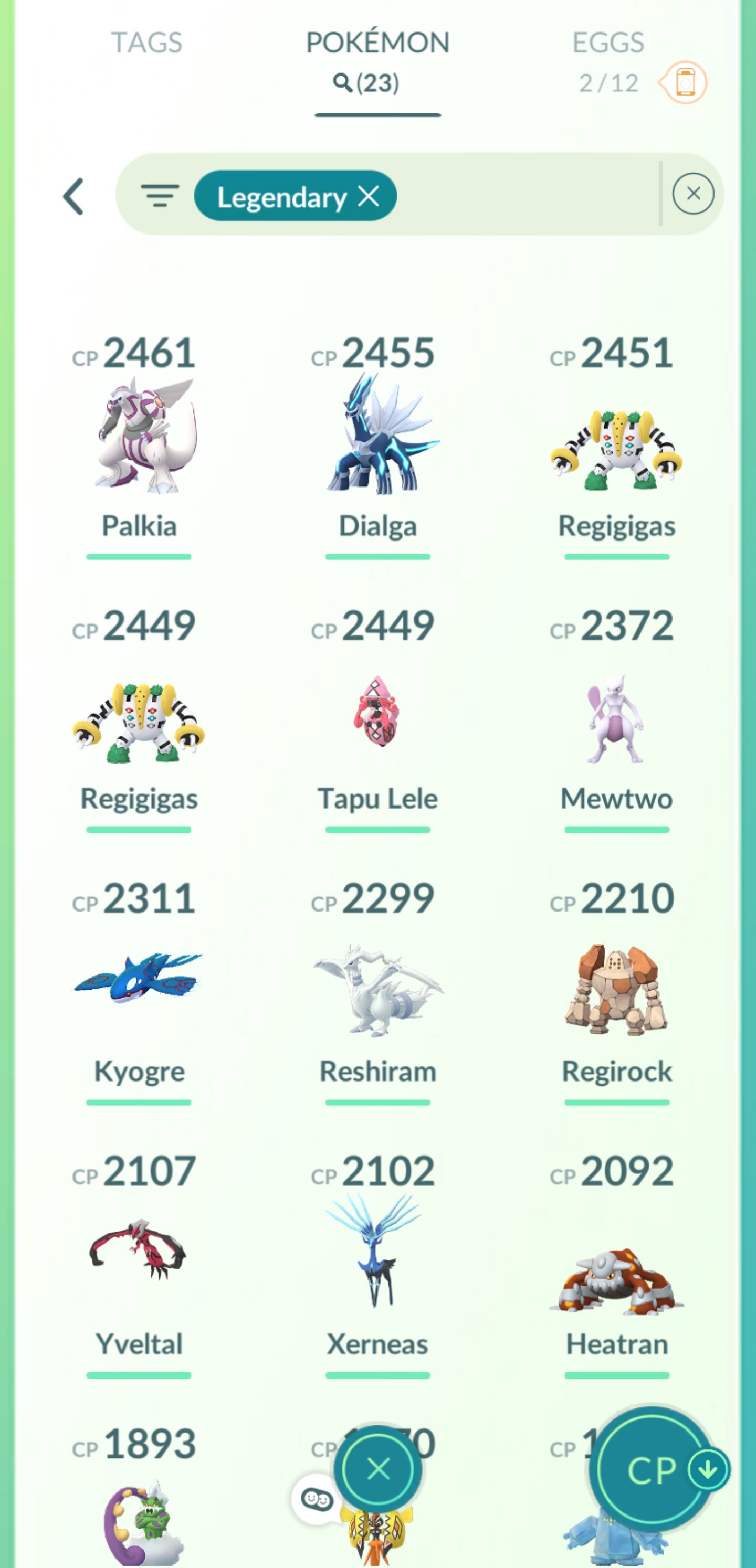
Task: Open Reshiram with CP 2299
Action: click(x=377, y=990)
